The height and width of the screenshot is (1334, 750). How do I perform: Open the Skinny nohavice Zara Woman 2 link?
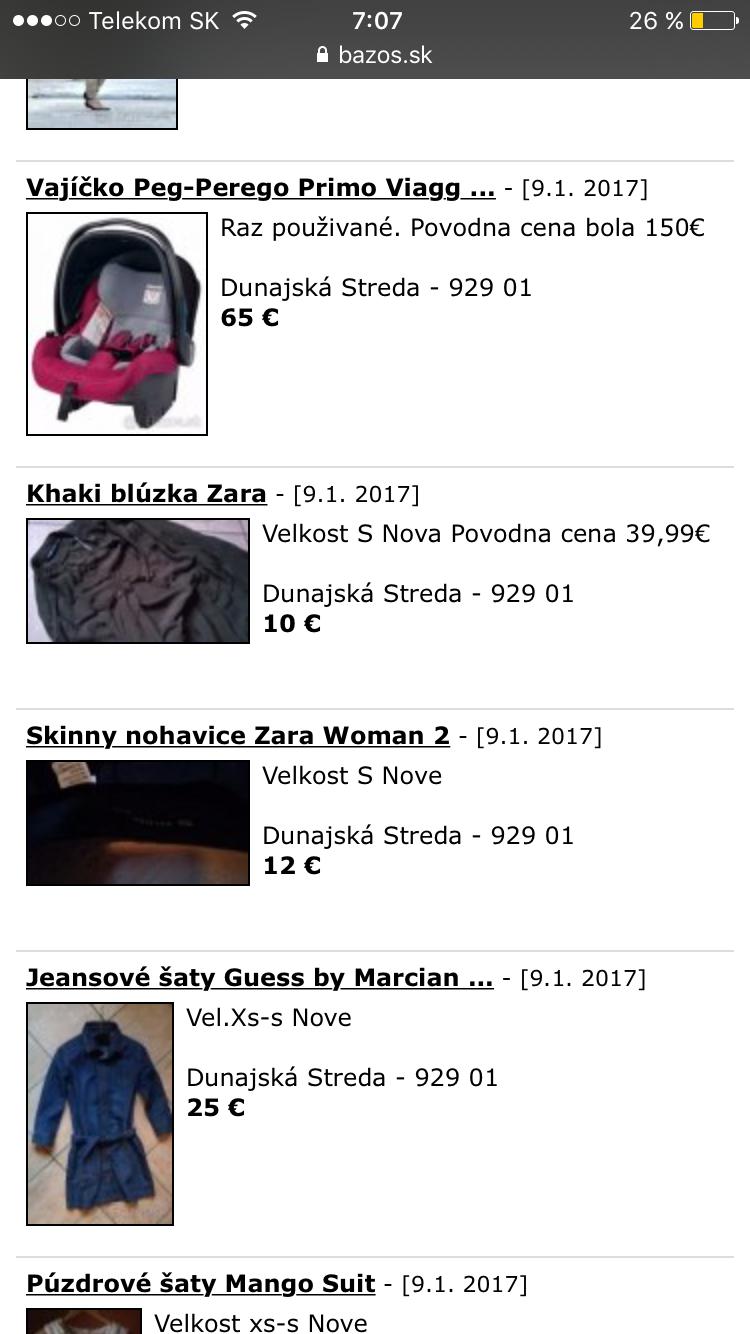click(237, 736)
